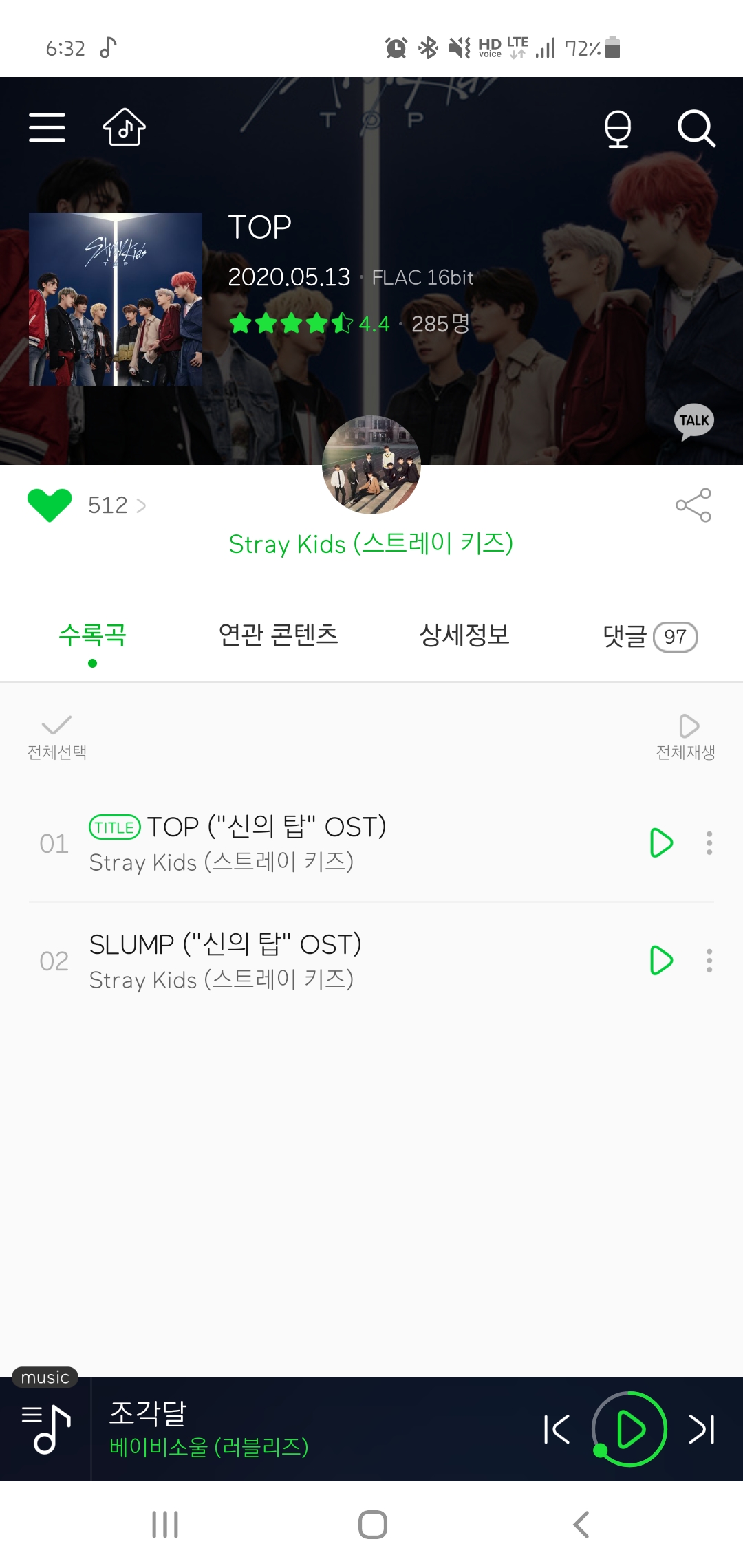Open the share icon
The height and width of the screenshot is (1568, 743).
point(693,505)
